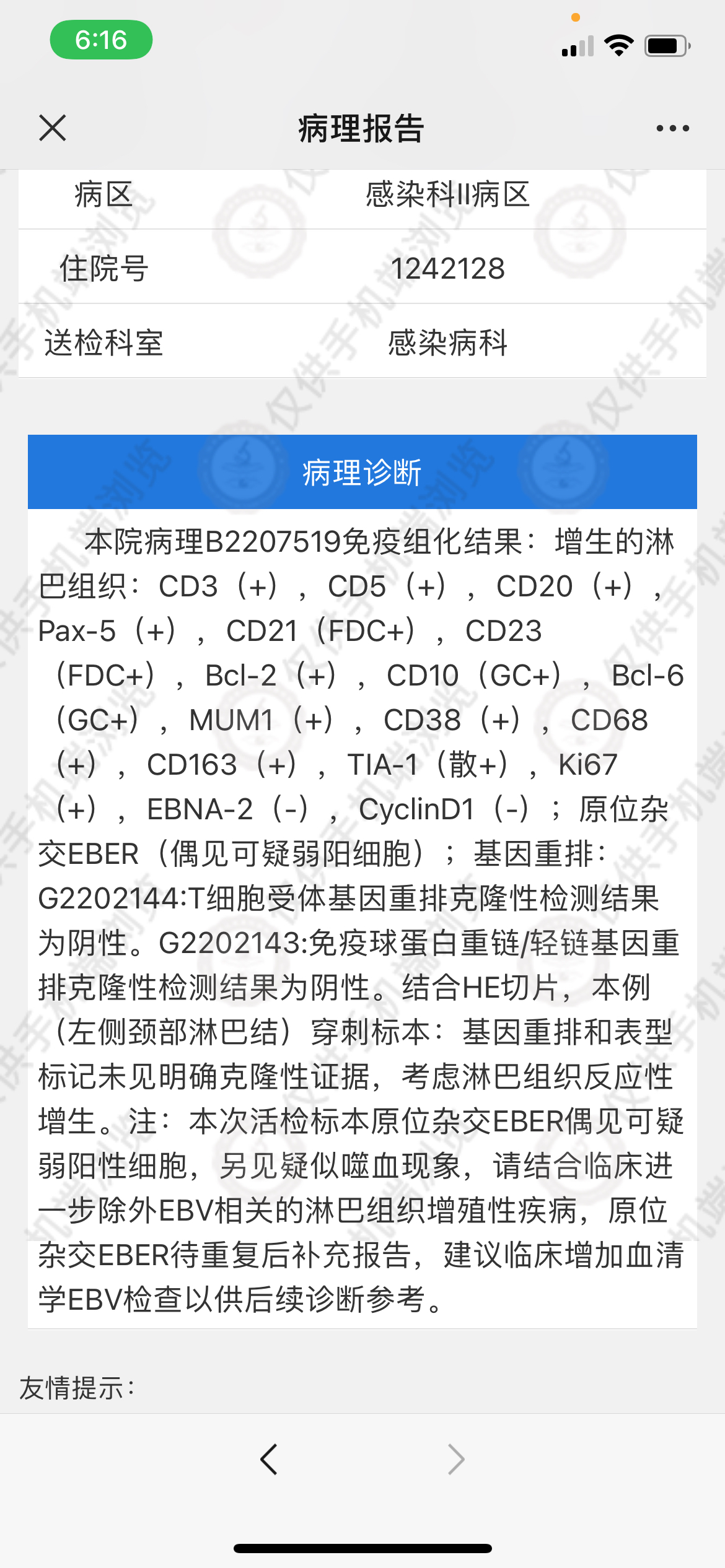
Task: Go back to the previous web page
Action: pyautogui.click(x=269, y=1459)
